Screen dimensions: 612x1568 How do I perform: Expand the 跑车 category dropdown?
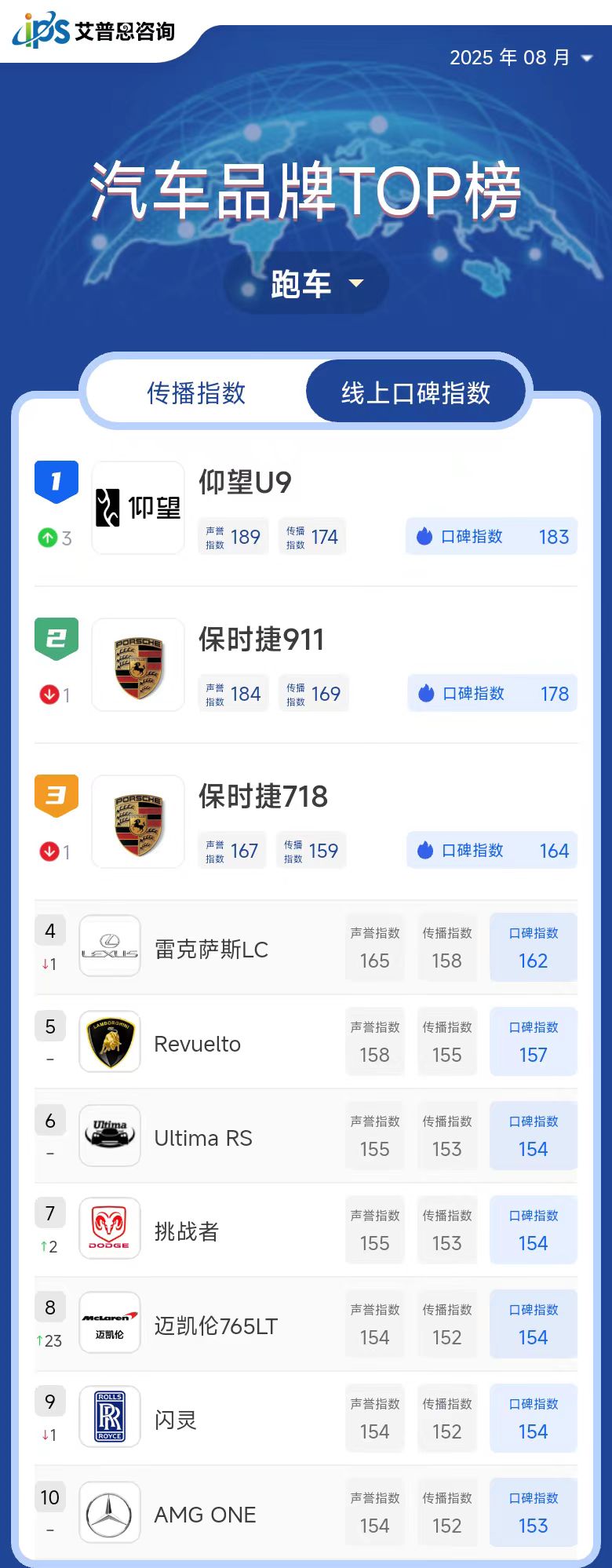(306, 283)
